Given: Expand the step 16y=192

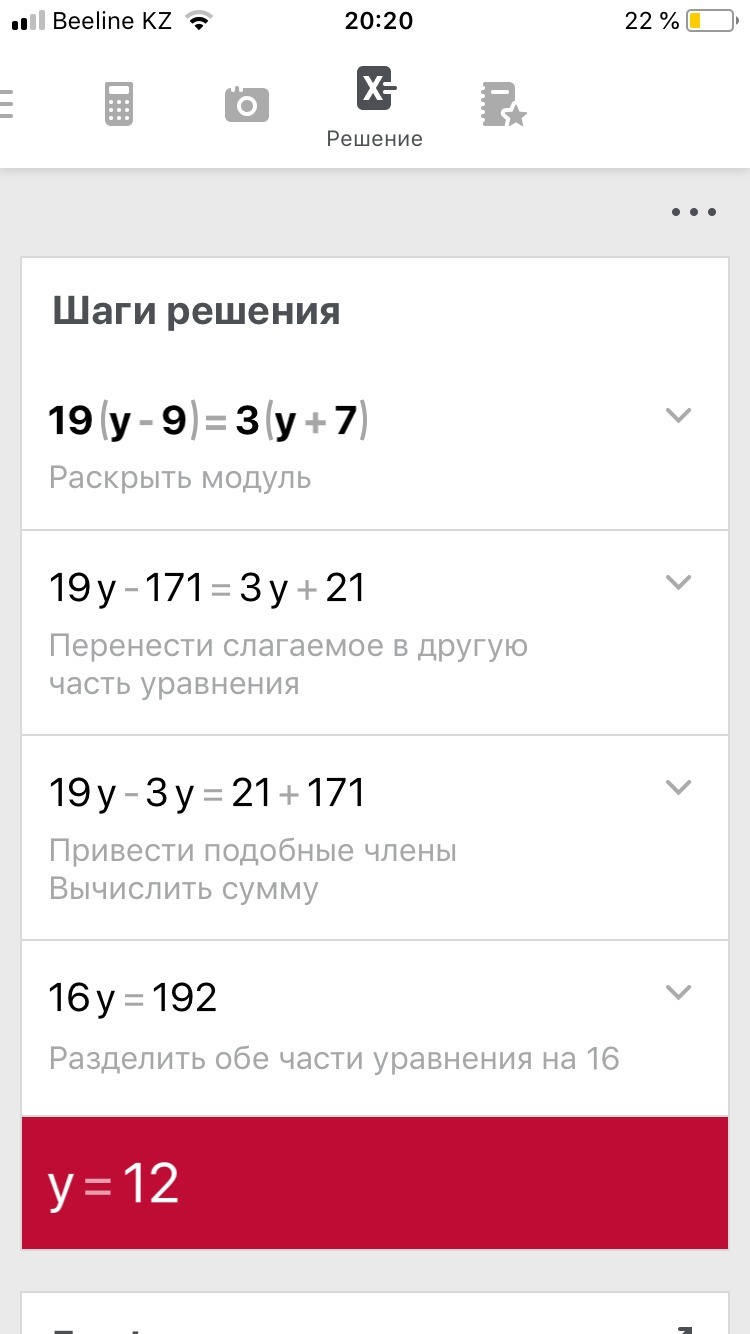Looking at the screenshot, I should tap(678, 992).
